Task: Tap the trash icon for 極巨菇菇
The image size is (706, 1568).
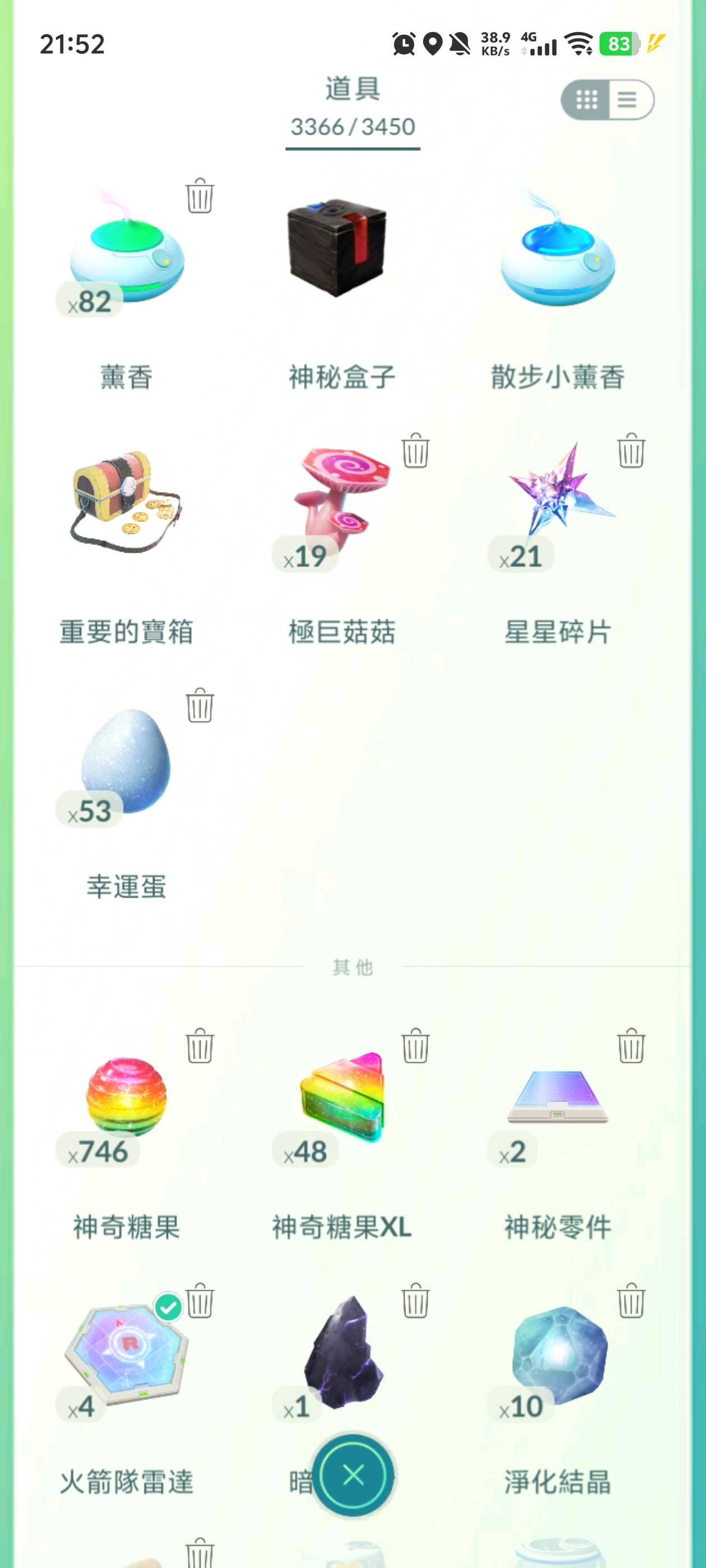Action: click(415, 451)
